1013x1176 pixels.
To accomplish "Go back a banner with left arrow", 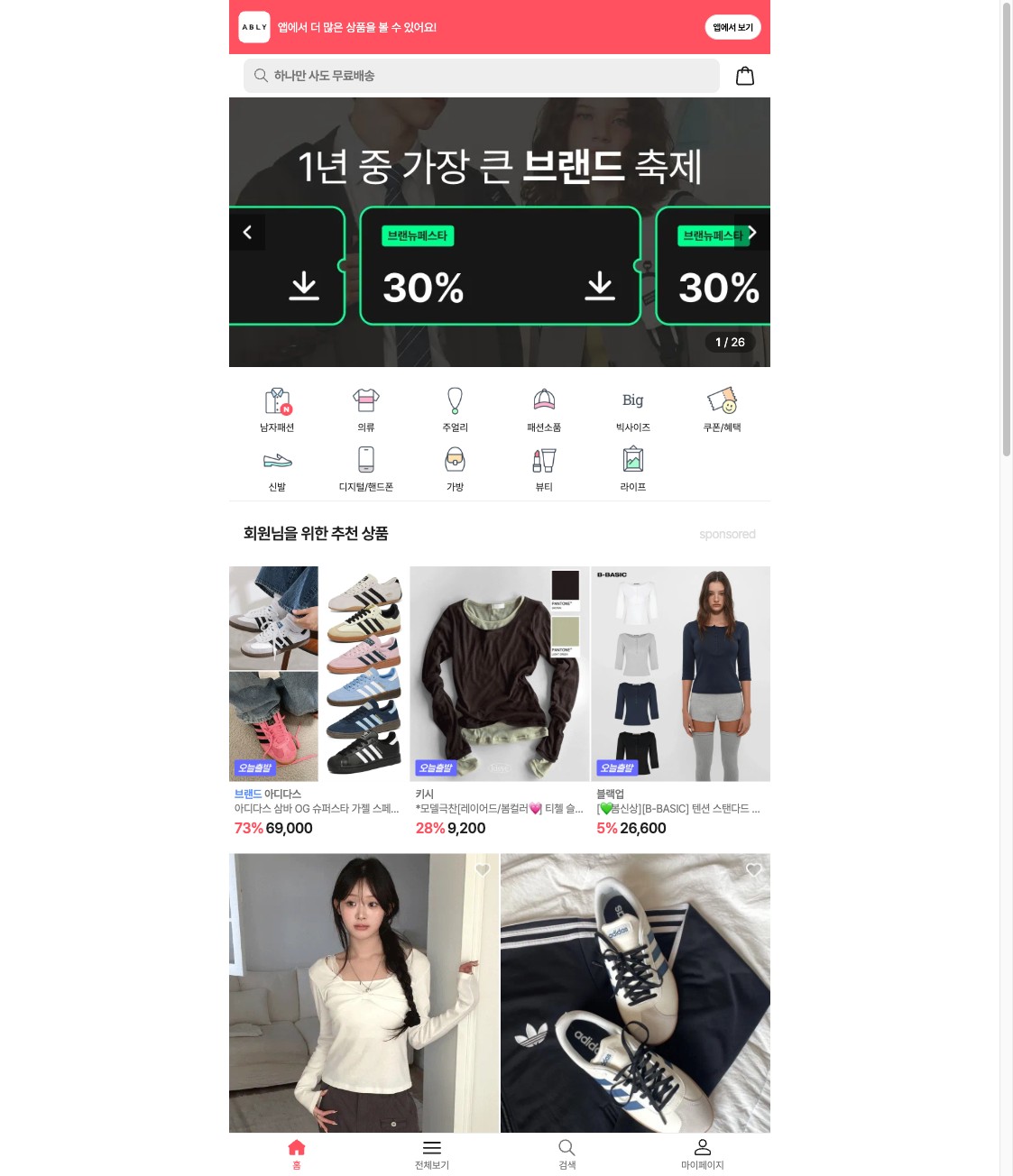I will 247,232.
